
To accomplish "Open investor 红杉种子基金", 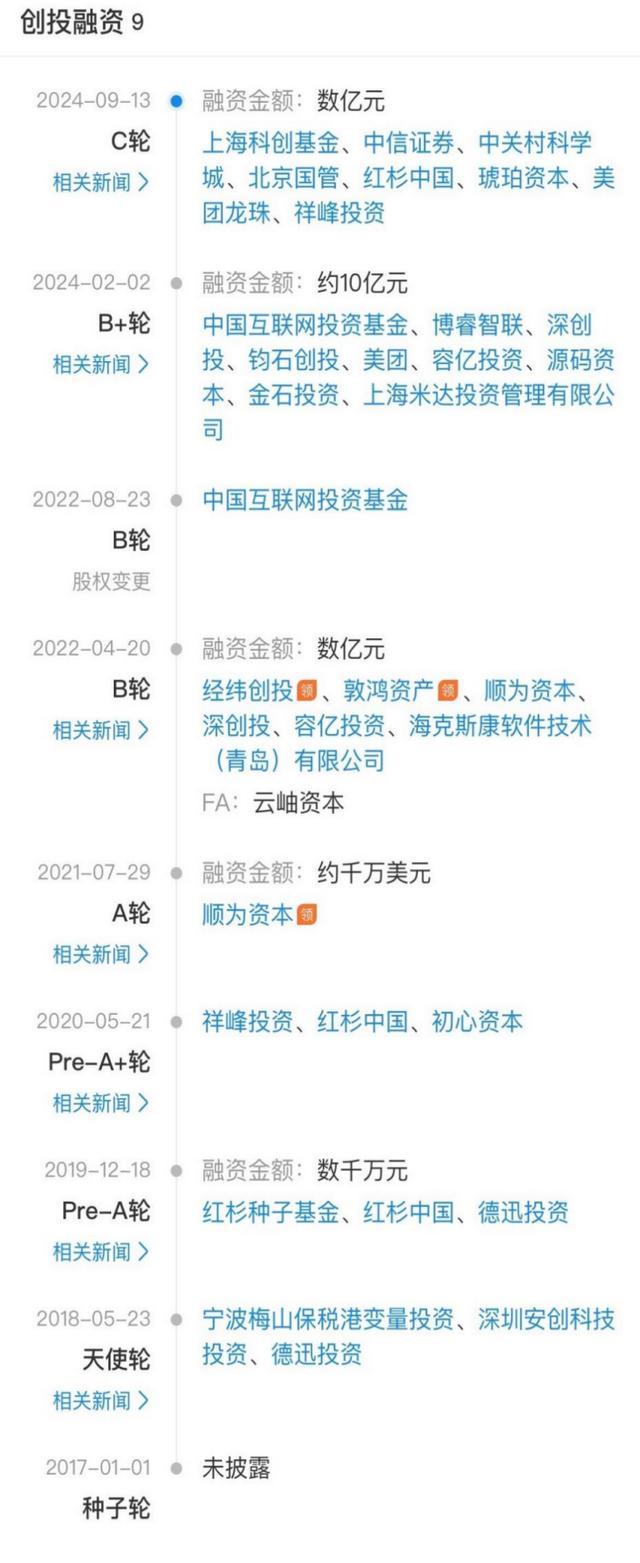I will pos(270,1212).
